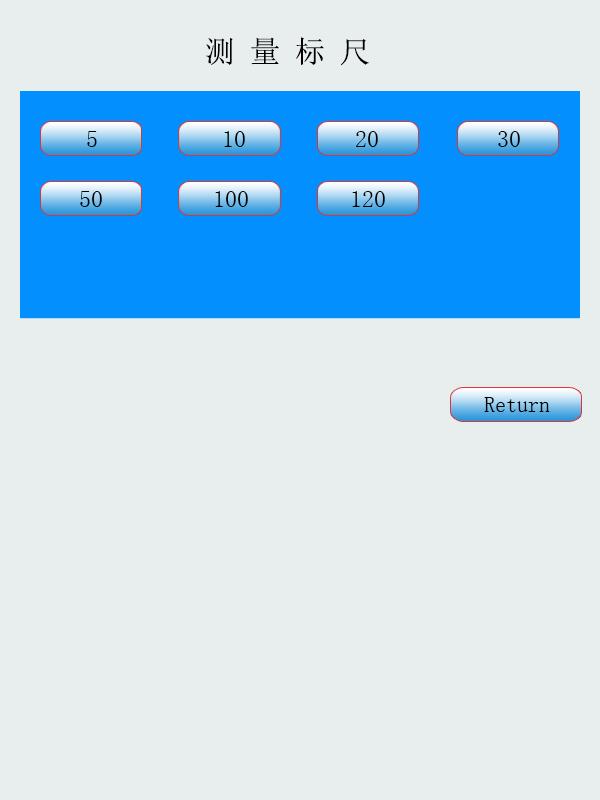Choose the 10 scale button
The height and width of the screenshot is (800, 600).
point(229,139)
